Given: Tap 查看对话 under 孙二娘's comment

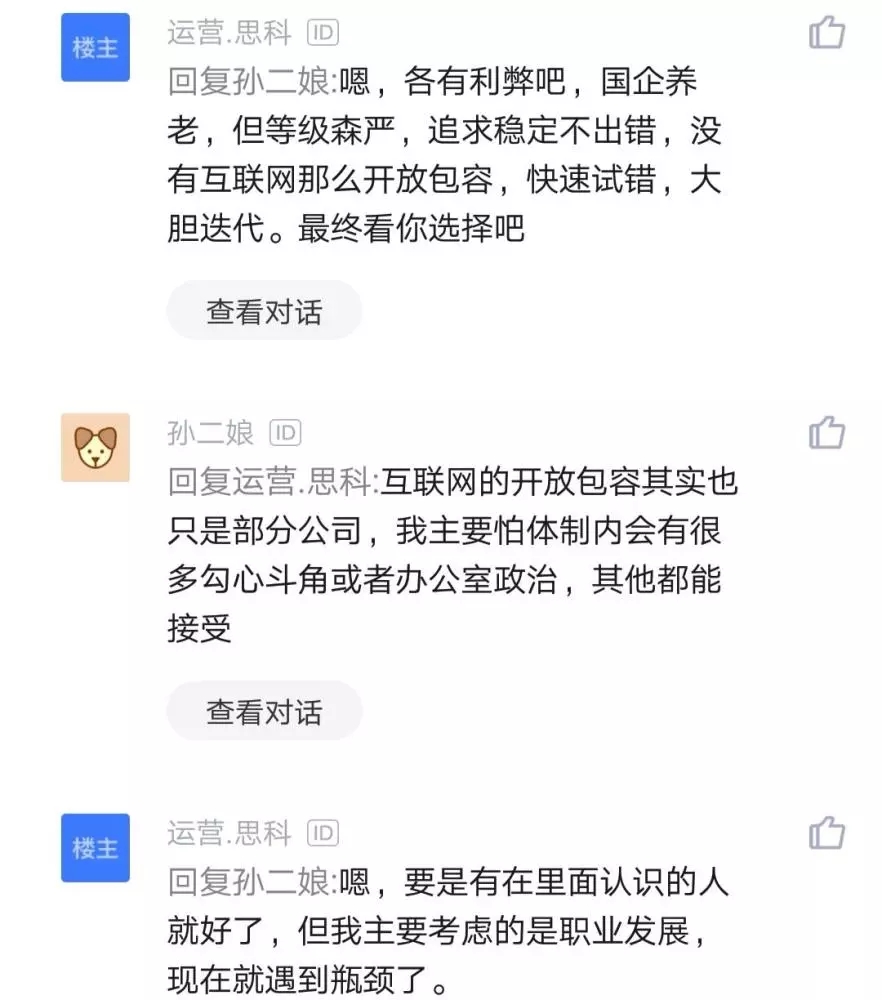Looking at the screenshot, I should 264,712.
